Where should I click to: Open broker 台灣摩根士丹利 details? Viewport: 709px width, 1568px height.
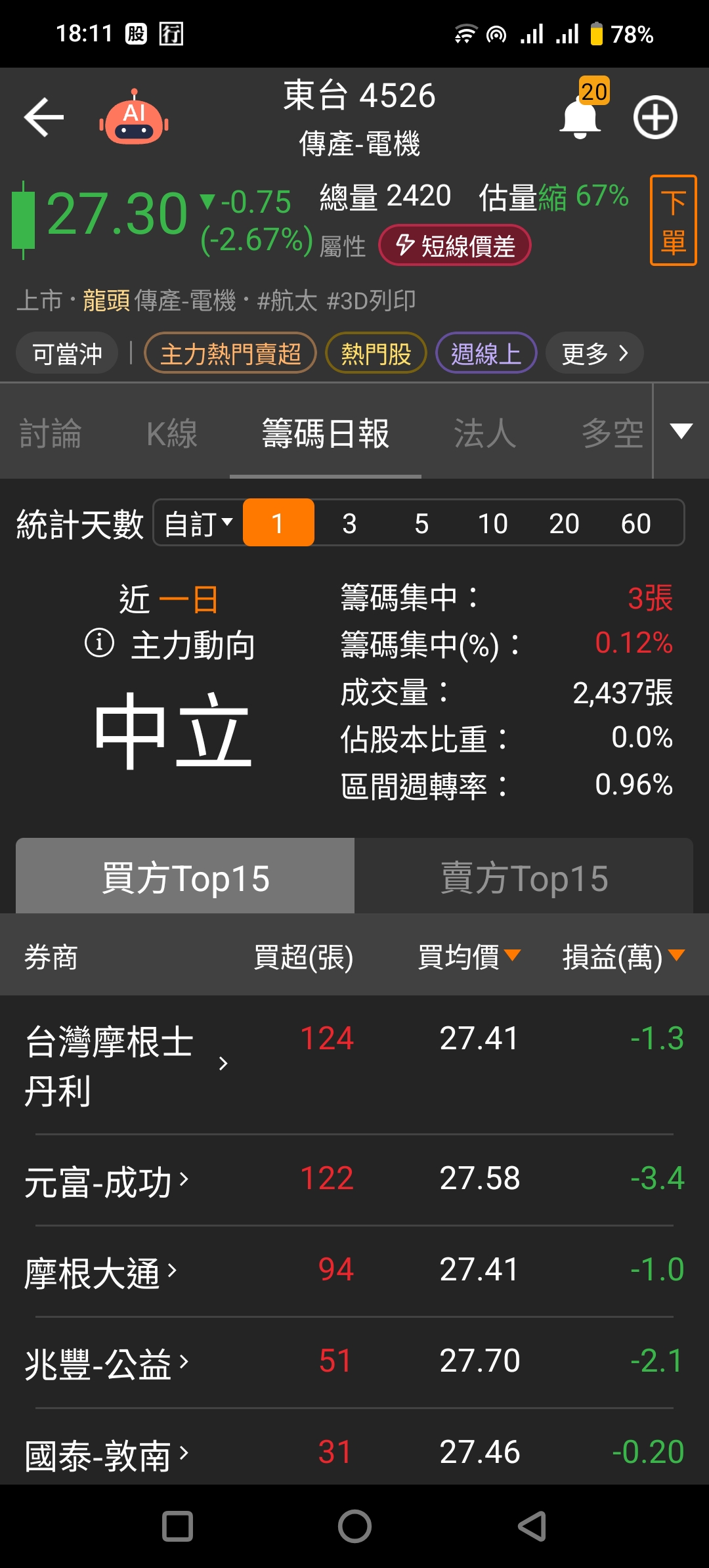point(126,1065)
